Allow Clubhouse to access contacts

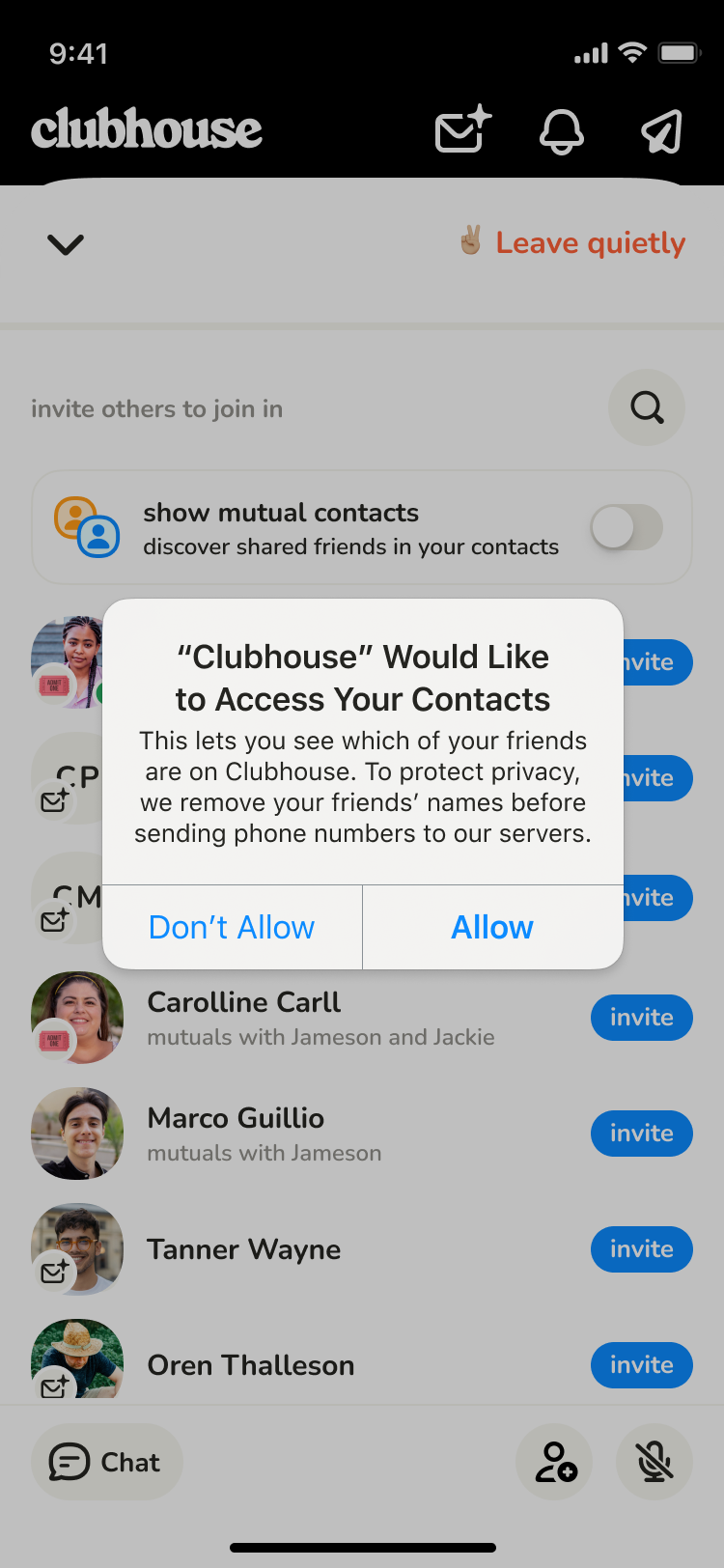coord(492,927)
